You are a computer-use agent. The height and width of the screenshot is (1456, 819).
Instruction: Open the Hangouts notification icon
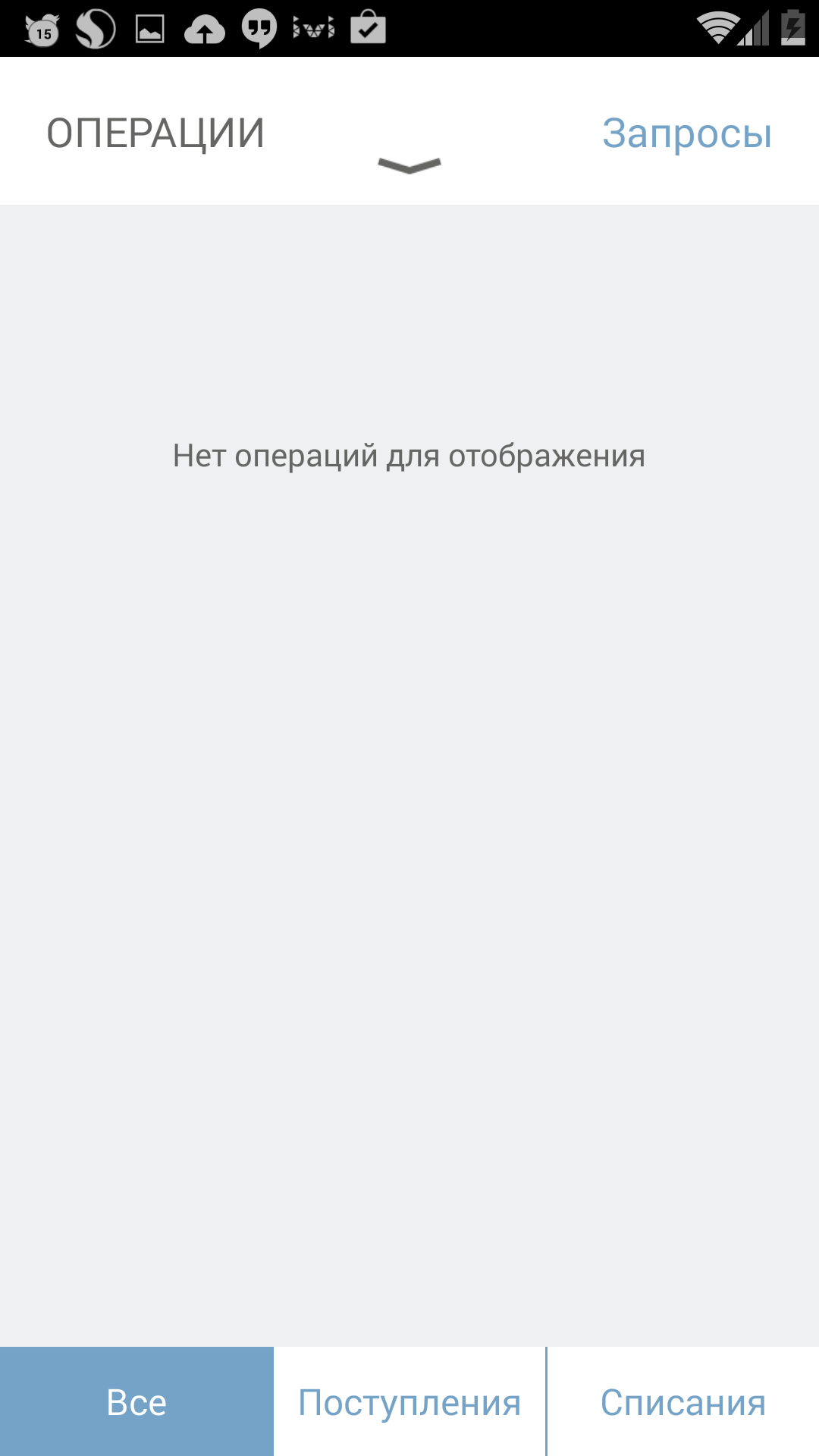259,29
